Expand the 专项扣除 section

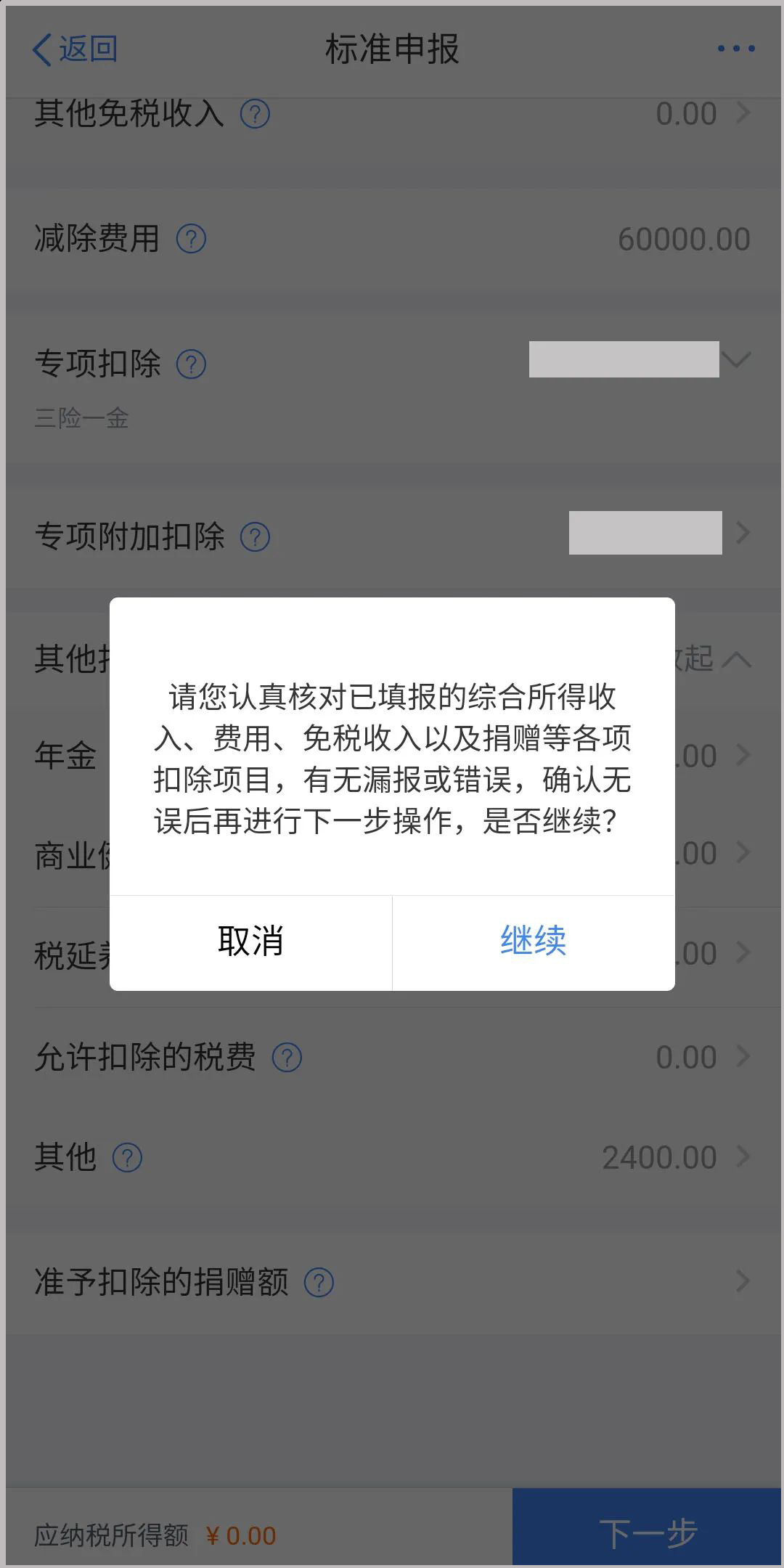(x=736, y=361)
